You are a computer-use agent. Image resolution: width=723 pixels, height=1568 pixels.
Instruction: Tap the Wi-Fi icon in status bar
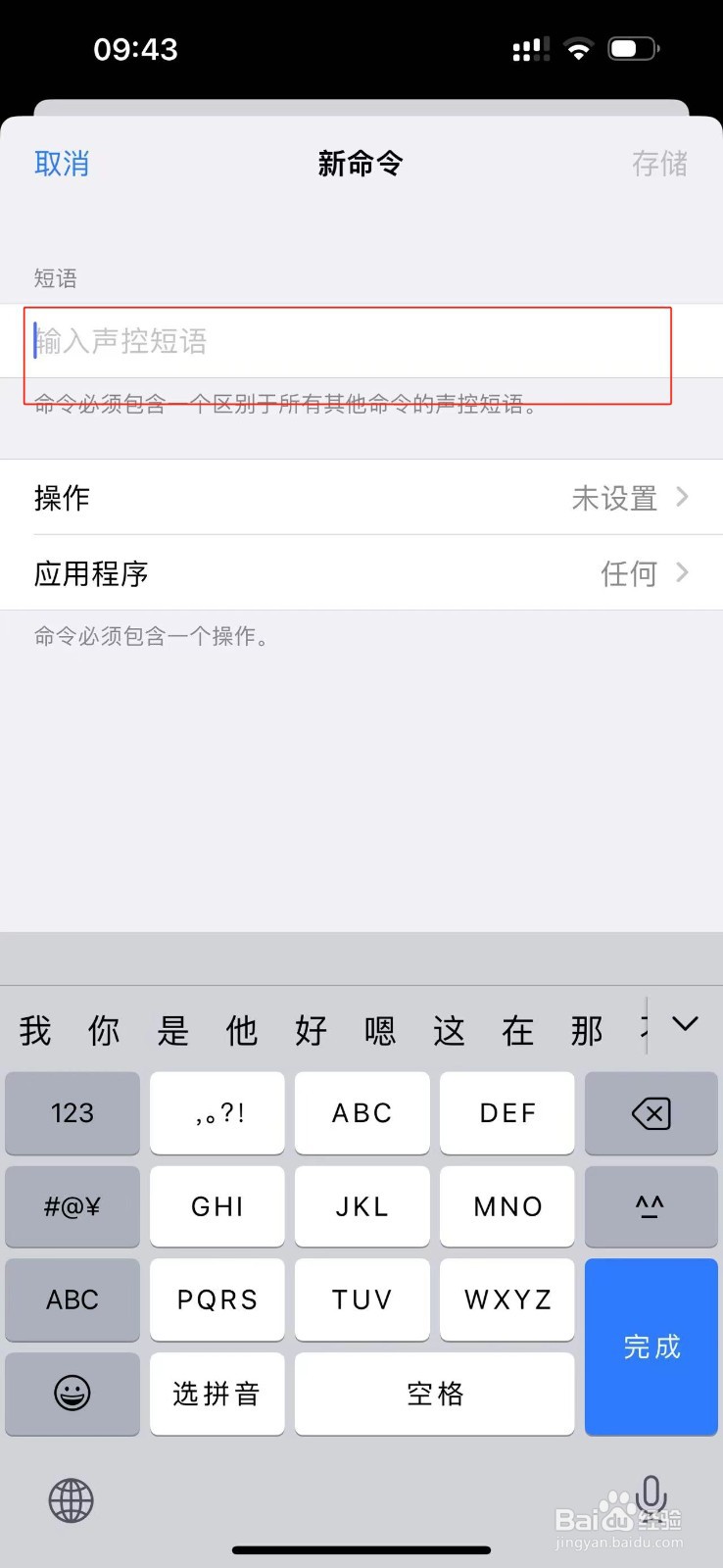(x=578, y=48)
